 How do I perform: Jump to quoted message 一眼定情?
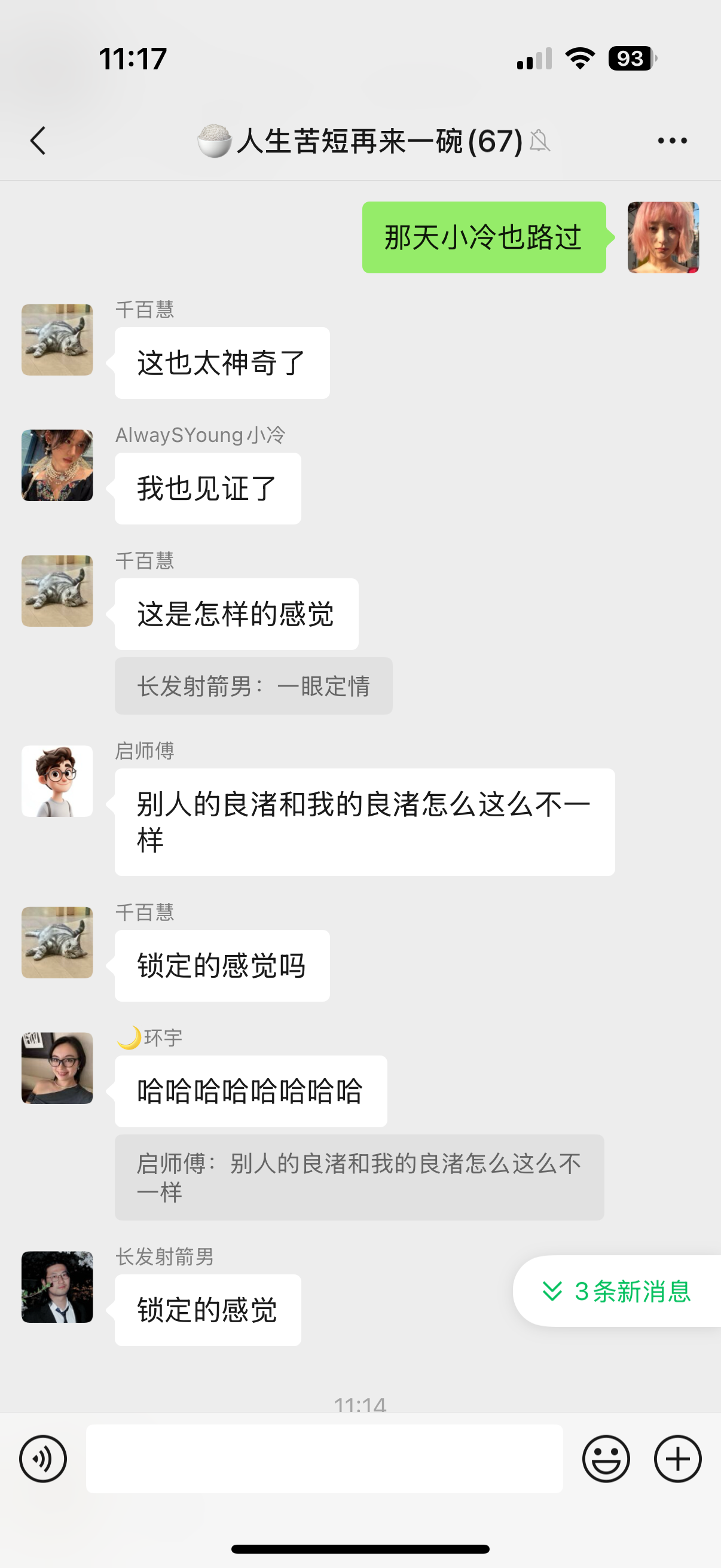[x=253, y=686]
